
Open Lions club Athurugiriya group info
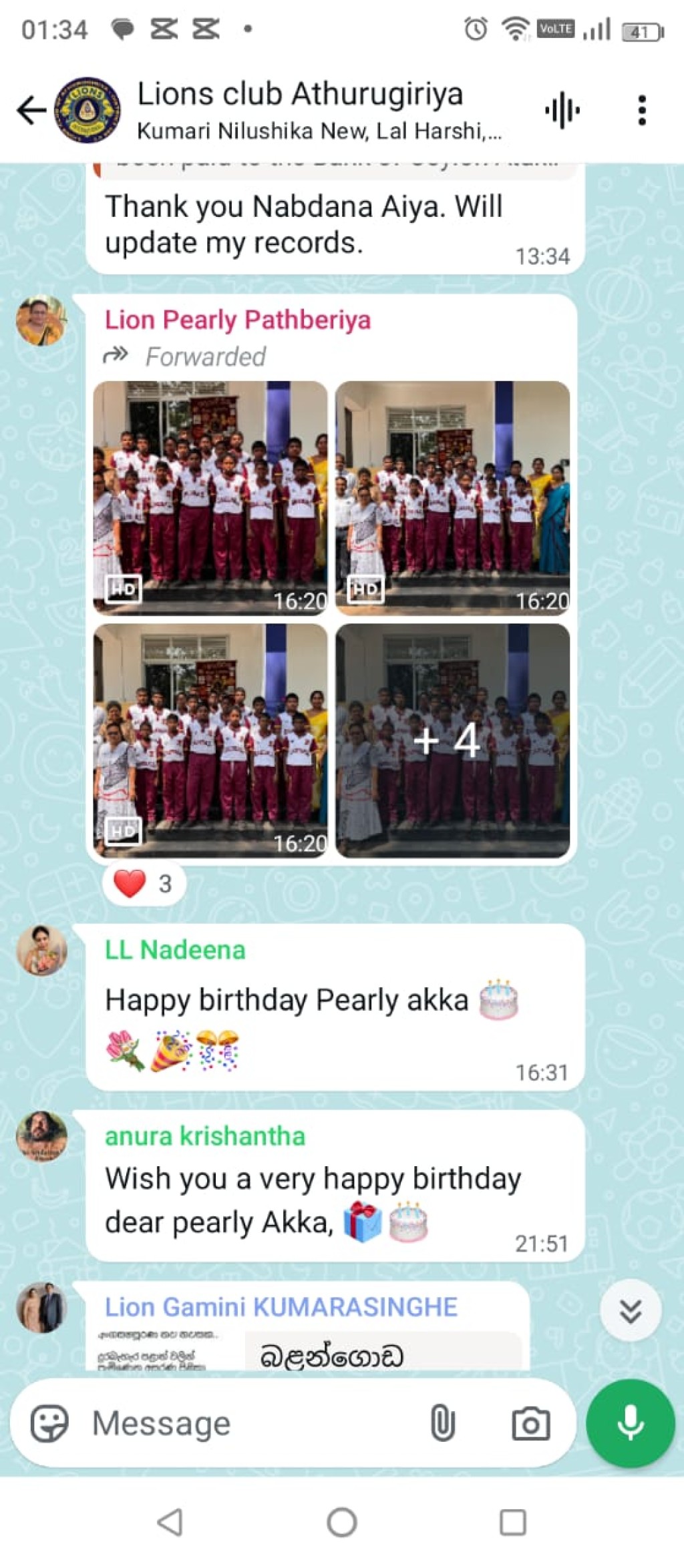[319, 111]
